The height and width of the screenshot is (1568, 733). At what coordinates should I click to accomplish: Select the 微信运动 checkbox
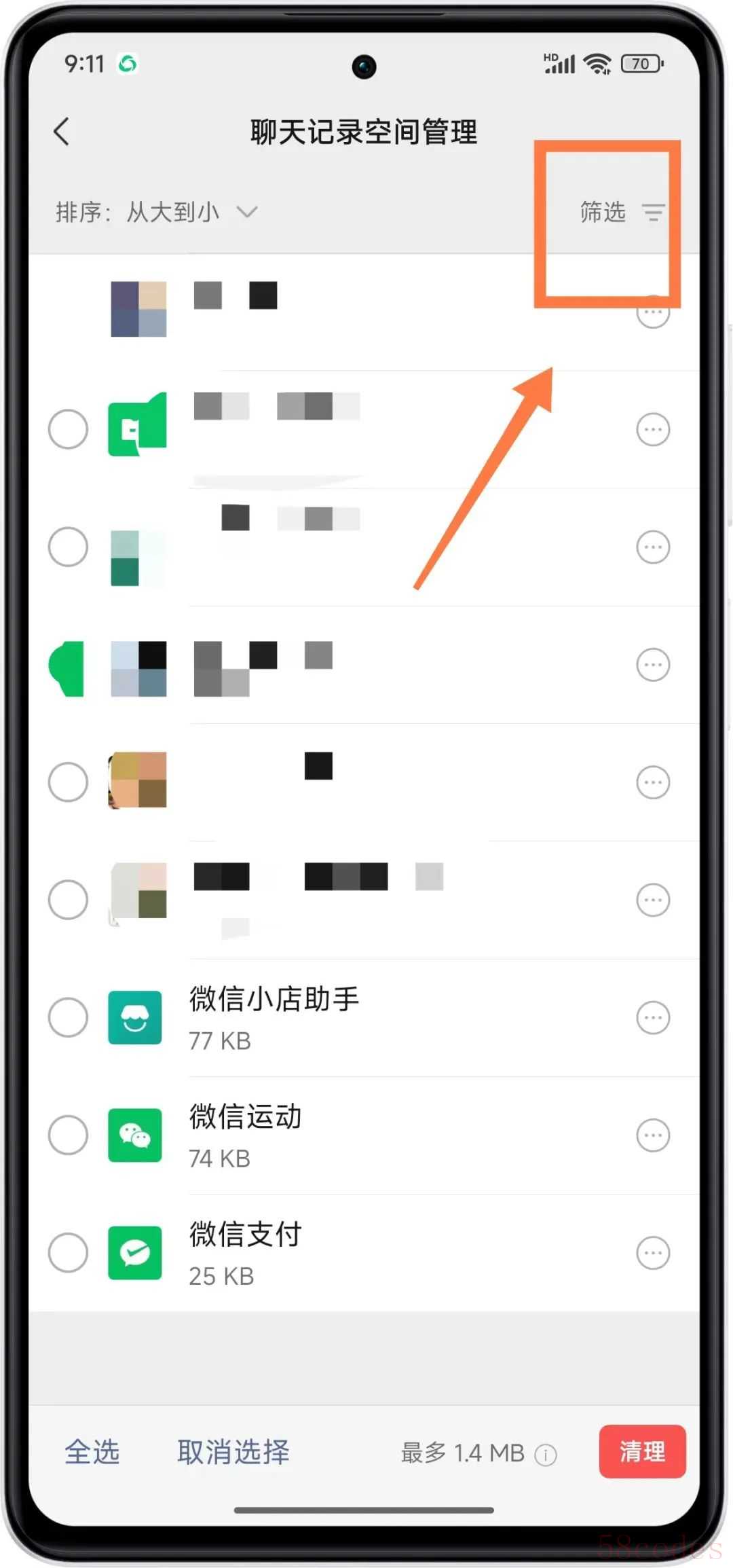68,1135
